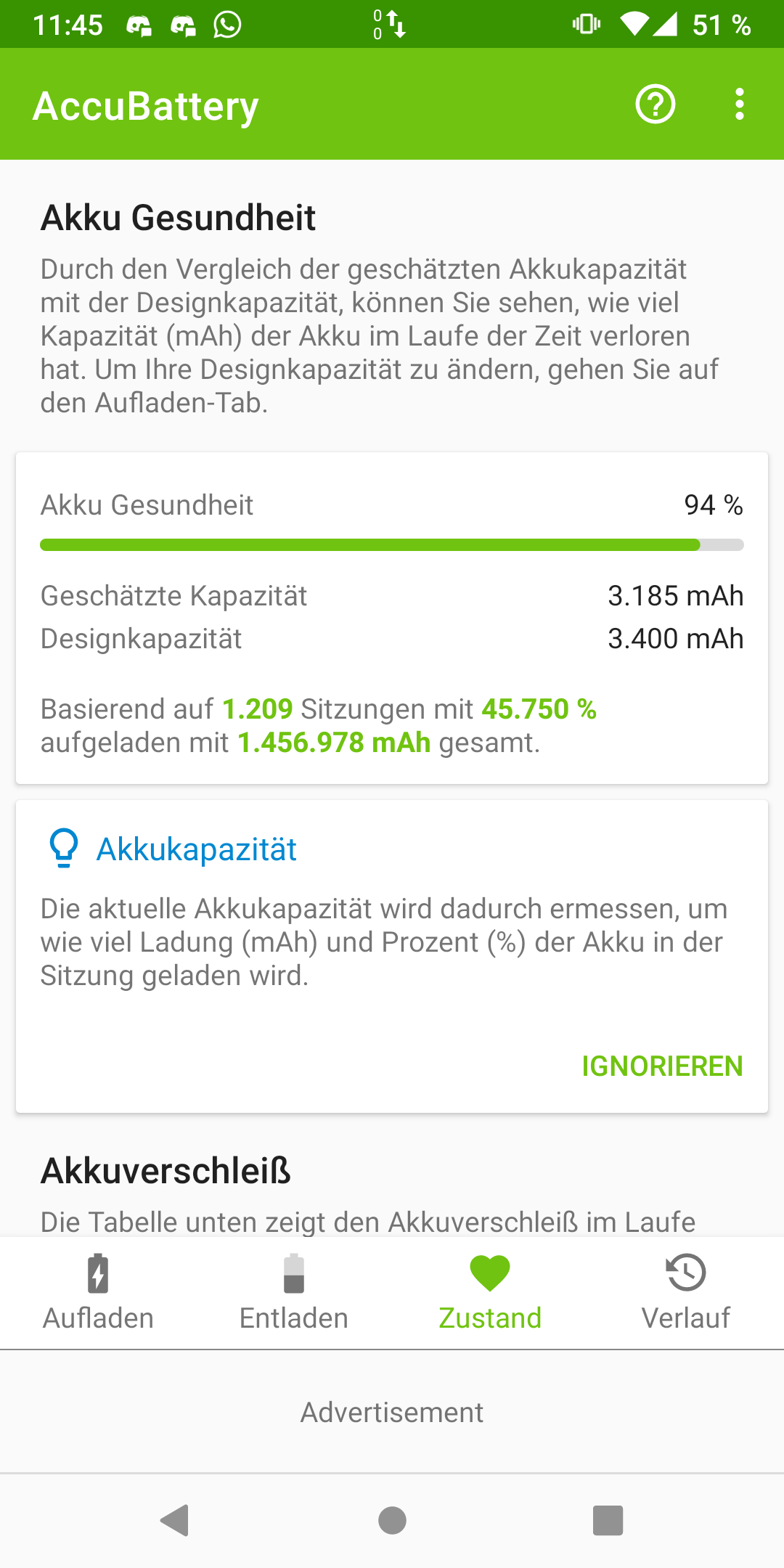
Task: Tap the lightbulb icon beside Akkukapazität
Action: [x=62, y=848]
